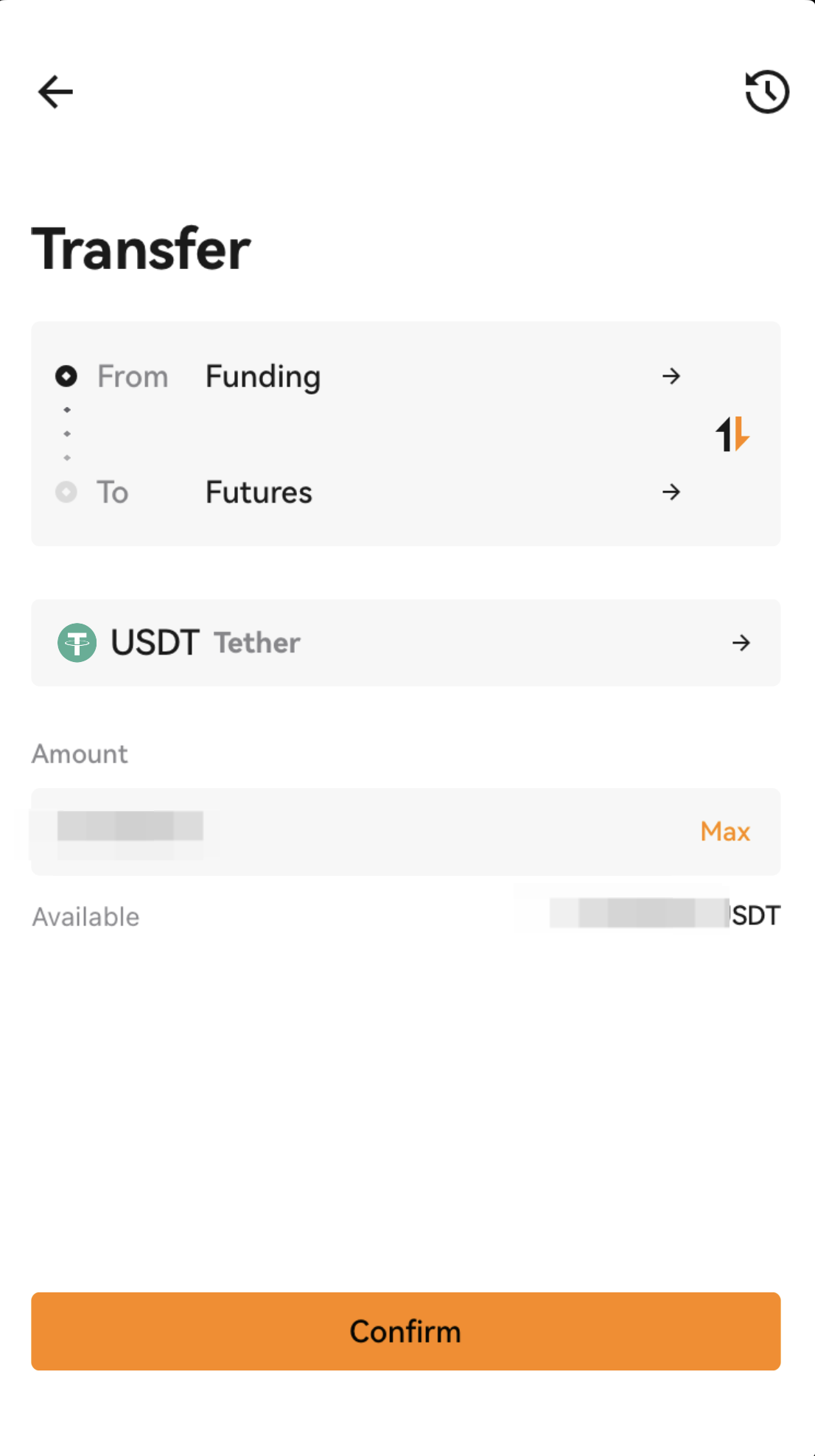This screenshot has width=815, height=1456.
Task: Select the Funding account label
Action: [262, 376]
